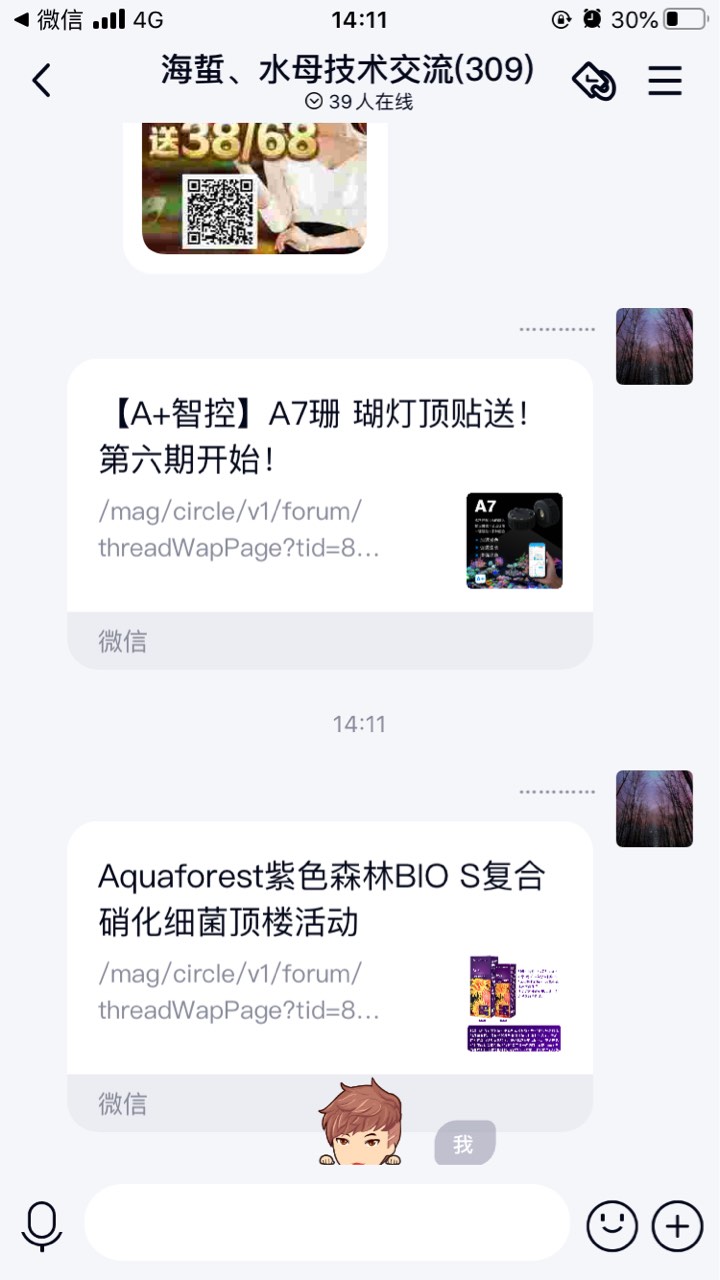720x1280 pixels.
Task: Open the group menu with three lines
Action: [x=665, y=81]
